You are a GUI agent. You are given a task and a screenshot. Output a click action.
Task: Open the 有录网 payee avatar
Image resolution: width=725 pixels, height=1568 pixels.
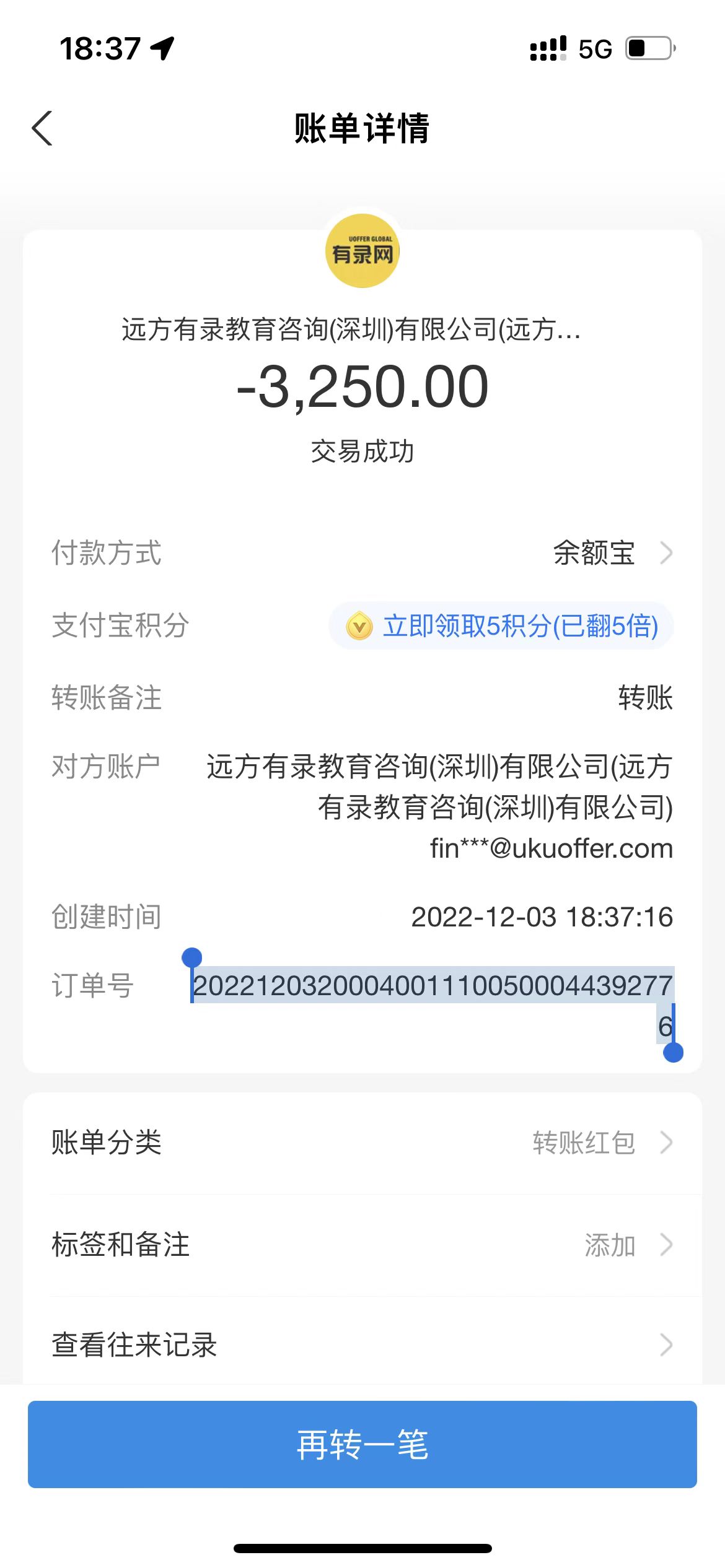point(362,251)
